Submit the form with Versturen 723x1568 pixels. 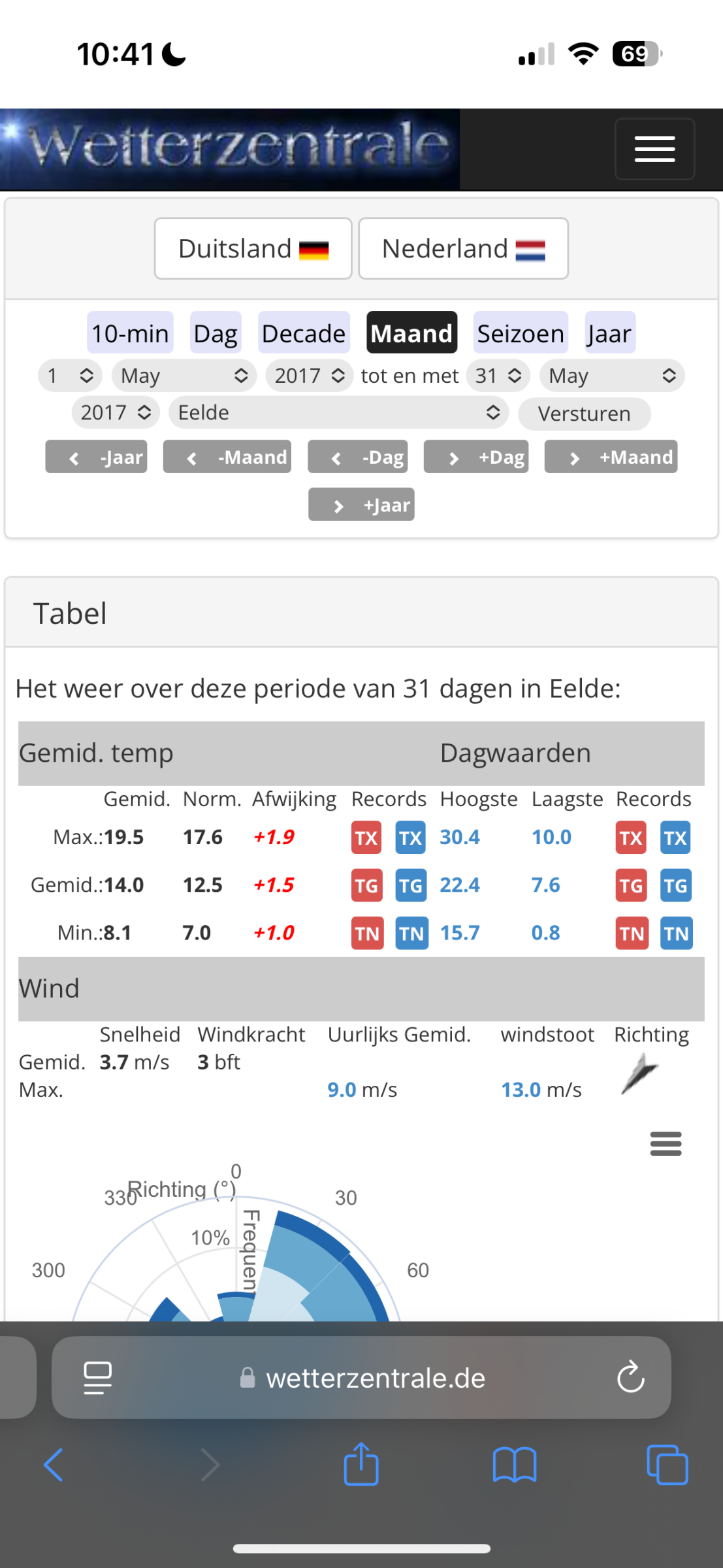(584, 414)
